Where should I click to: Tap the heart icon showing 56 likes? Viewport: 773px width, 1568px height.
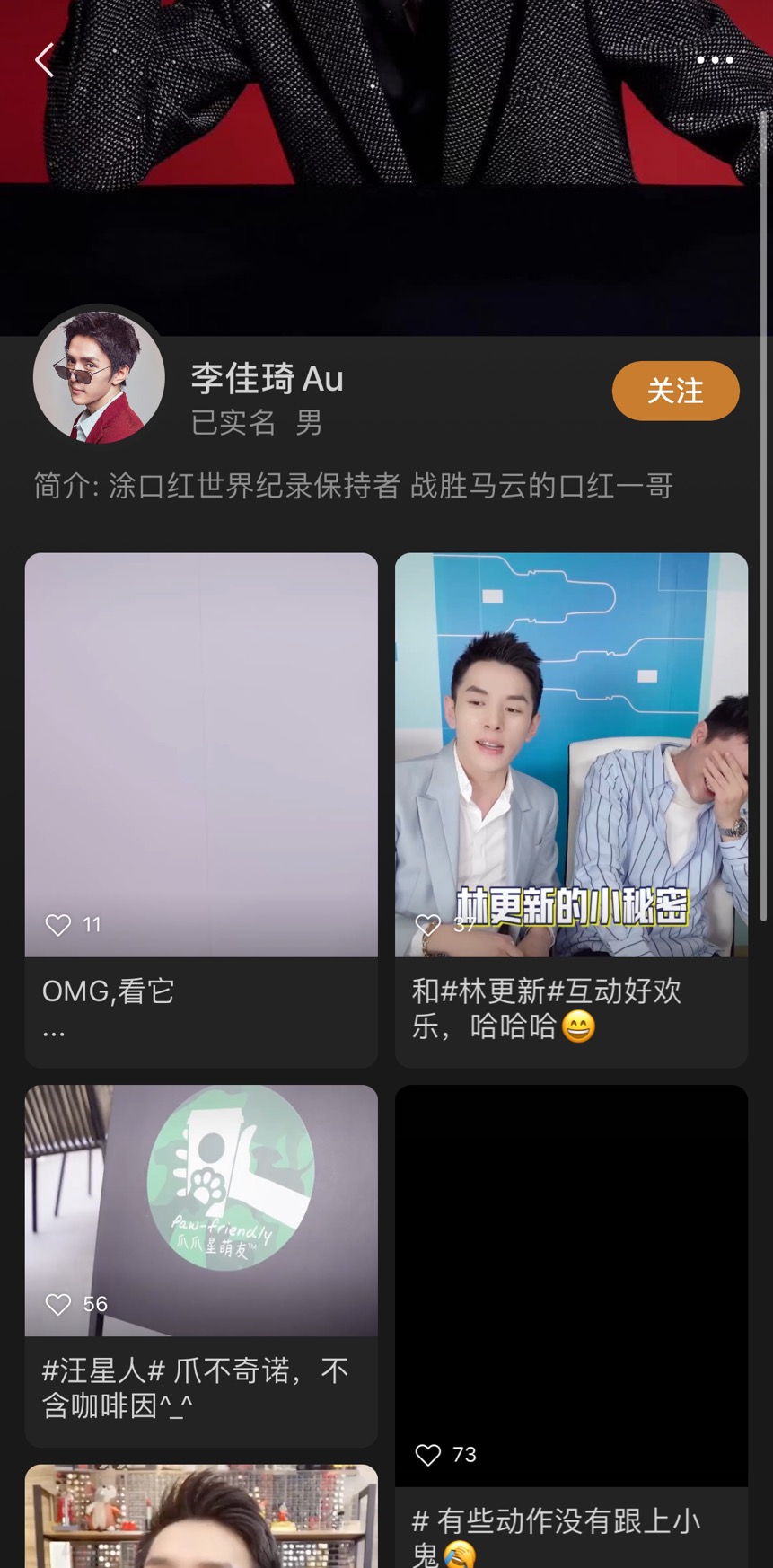58,1304
